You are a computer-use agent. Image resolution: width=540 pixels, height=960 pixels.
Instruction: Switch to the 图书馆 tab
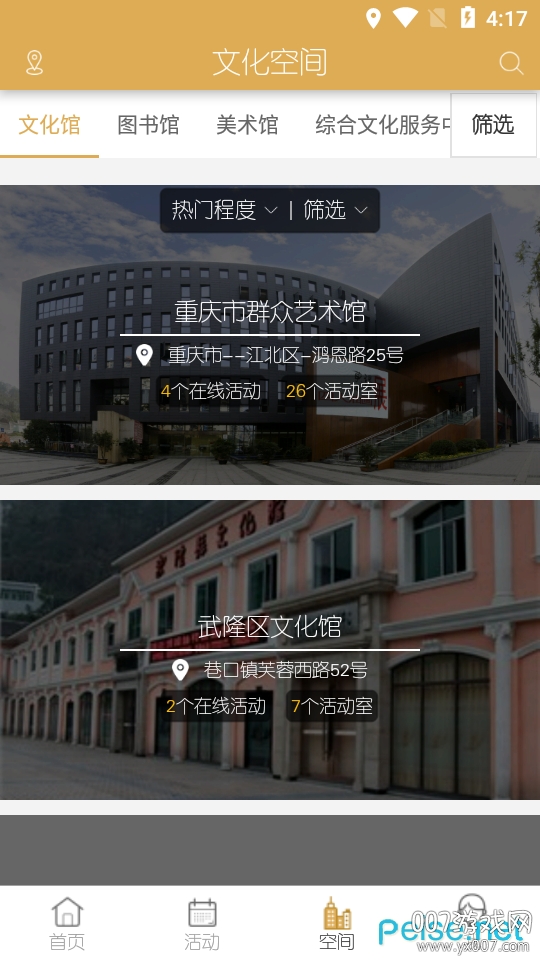148,125
